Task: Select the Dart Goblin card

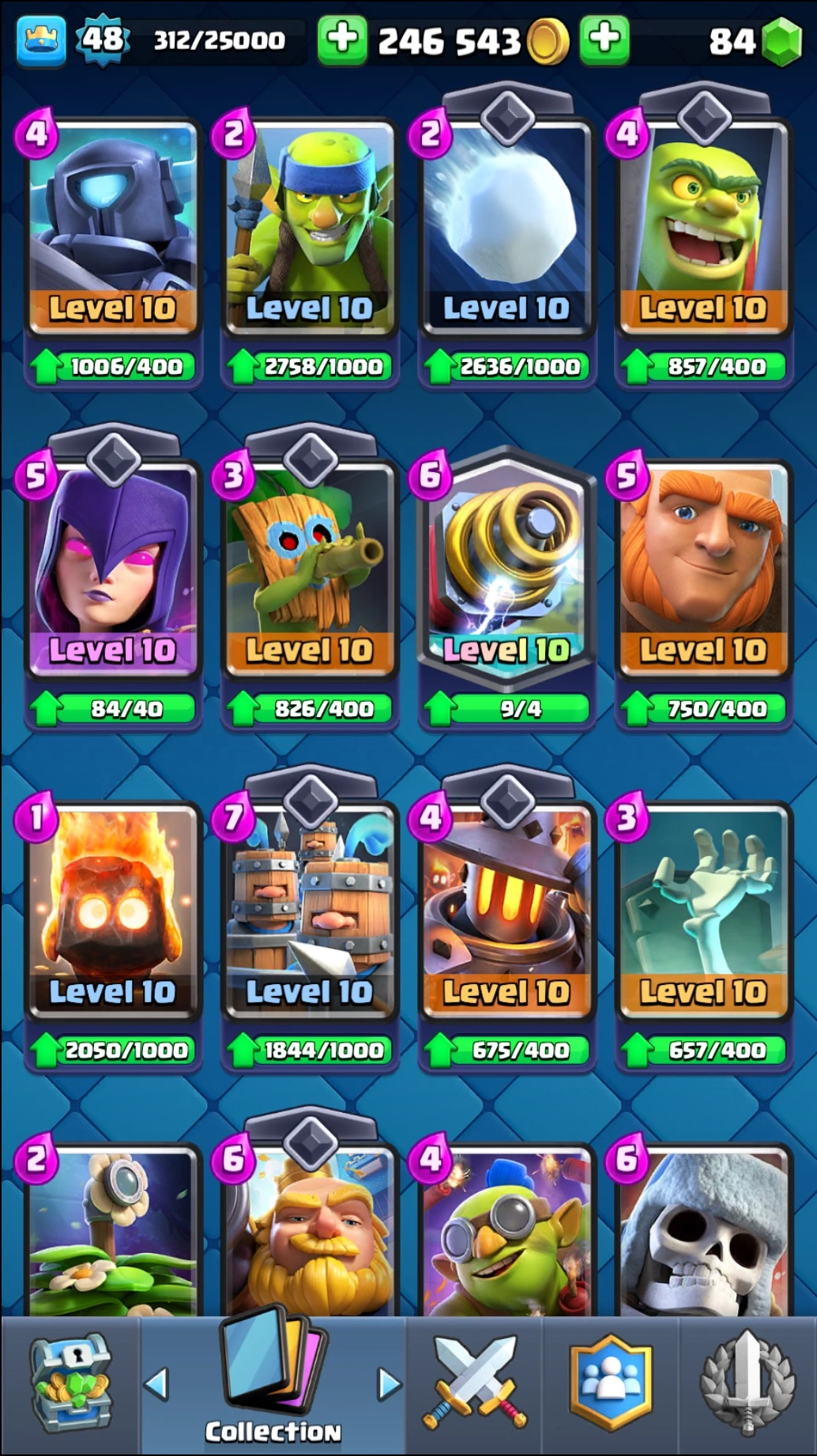Action: click(310, 571)
